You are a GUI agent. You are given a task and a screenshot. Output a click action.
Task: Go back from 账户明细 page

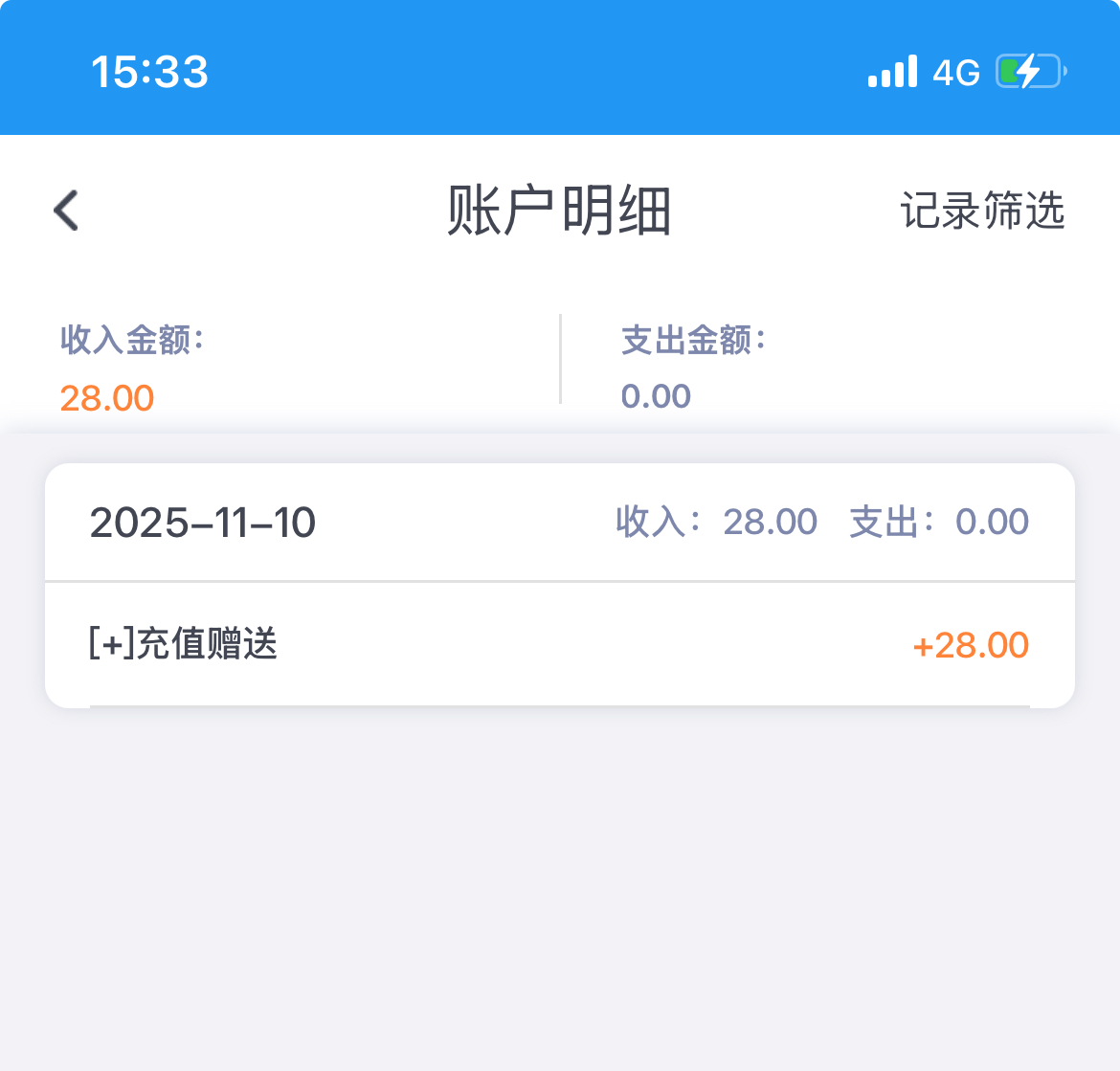(66, 211)
